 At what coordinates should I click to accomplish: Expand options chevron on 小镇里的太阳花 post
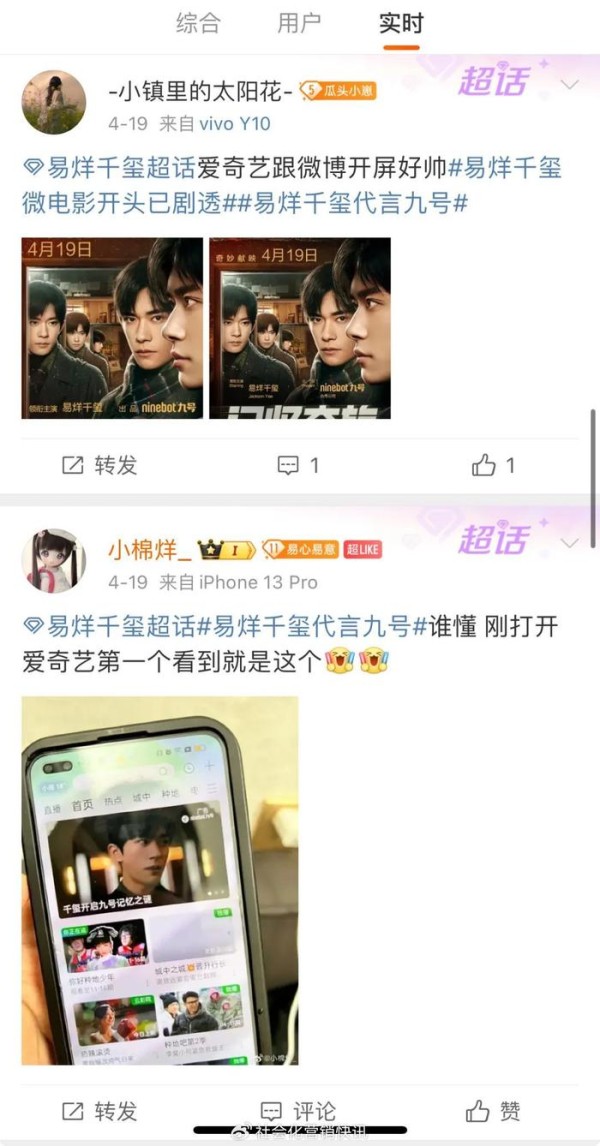tap(569, 85)
